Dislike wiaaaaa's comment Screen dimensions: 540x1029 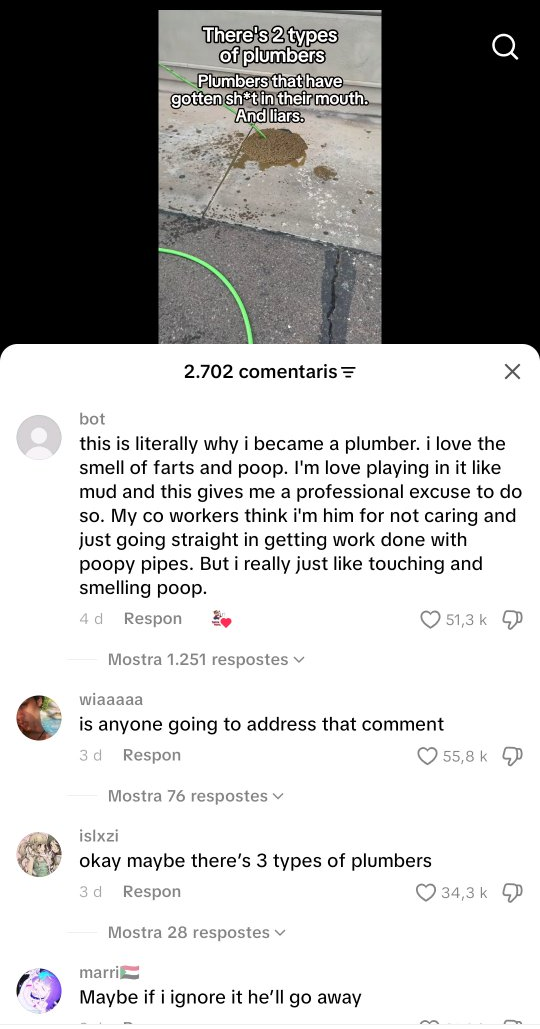click(512, 756)
